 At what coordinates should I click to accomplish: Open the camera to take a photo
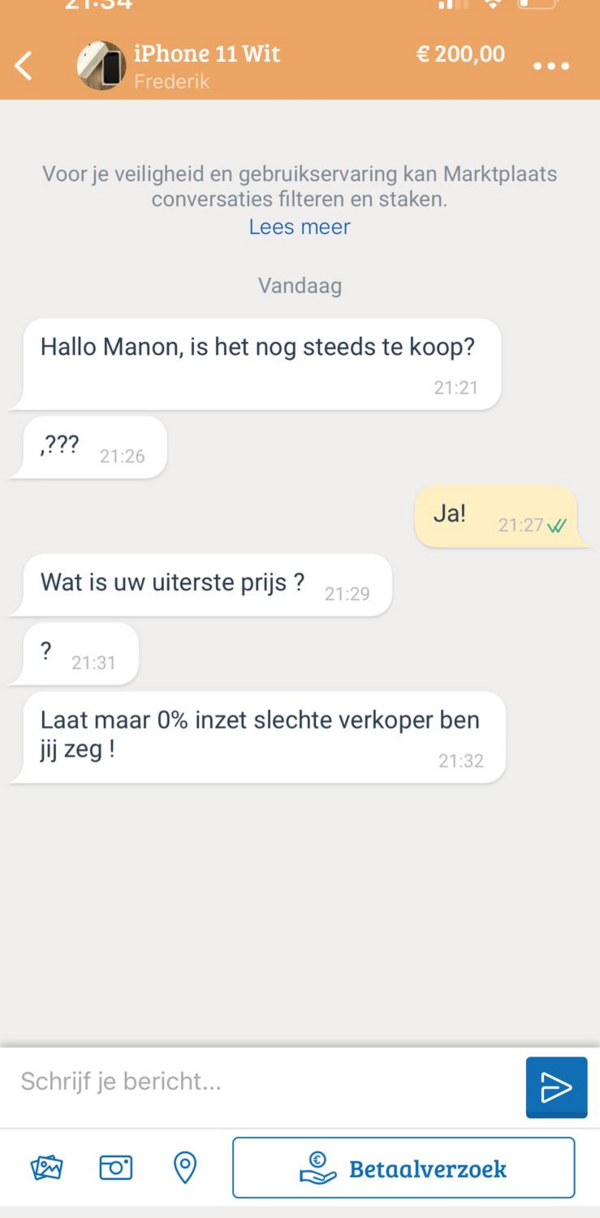(116, 1167)
